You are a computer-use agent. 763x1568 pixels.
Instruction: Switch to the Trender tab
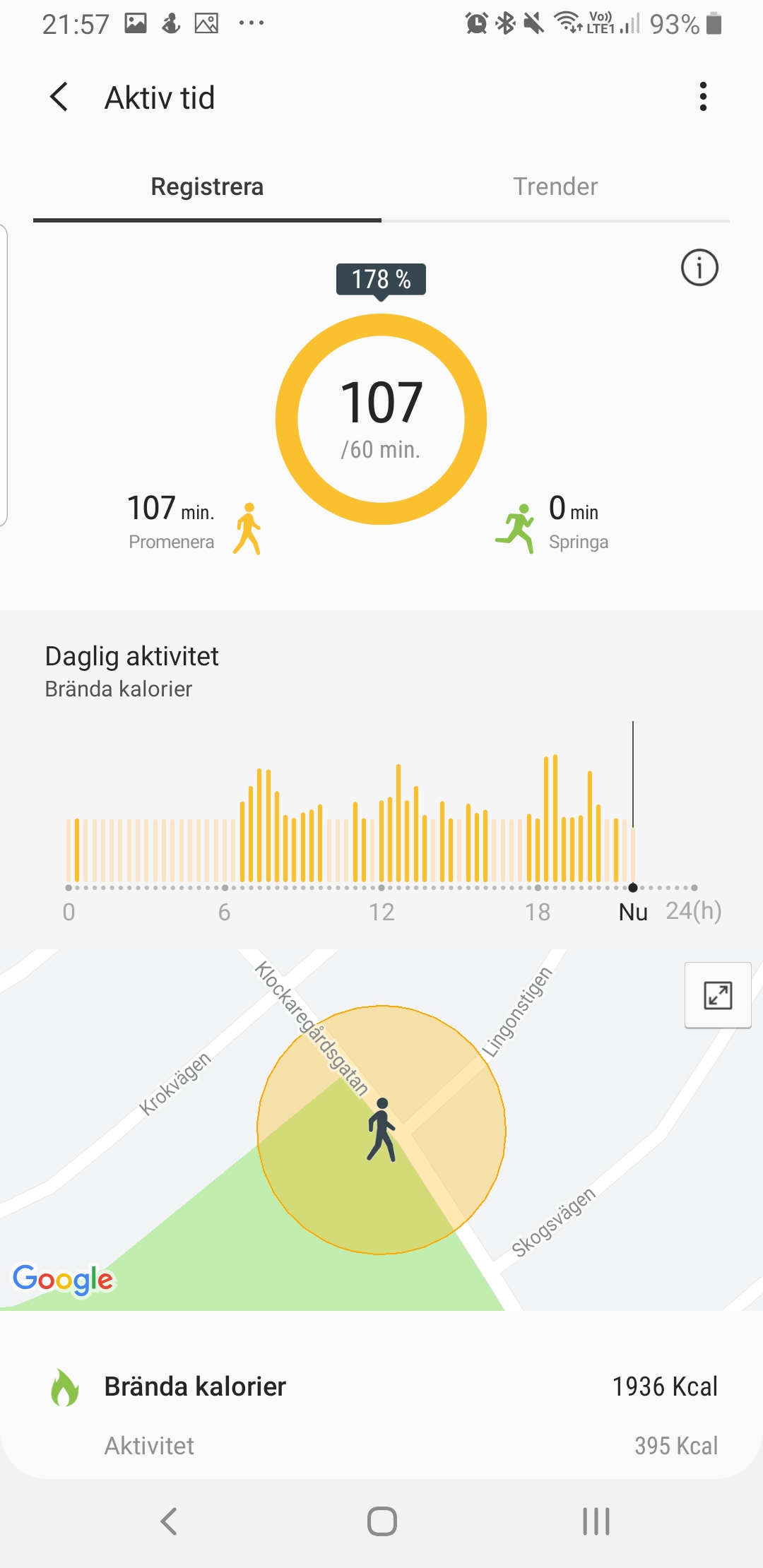click(555, 186)
